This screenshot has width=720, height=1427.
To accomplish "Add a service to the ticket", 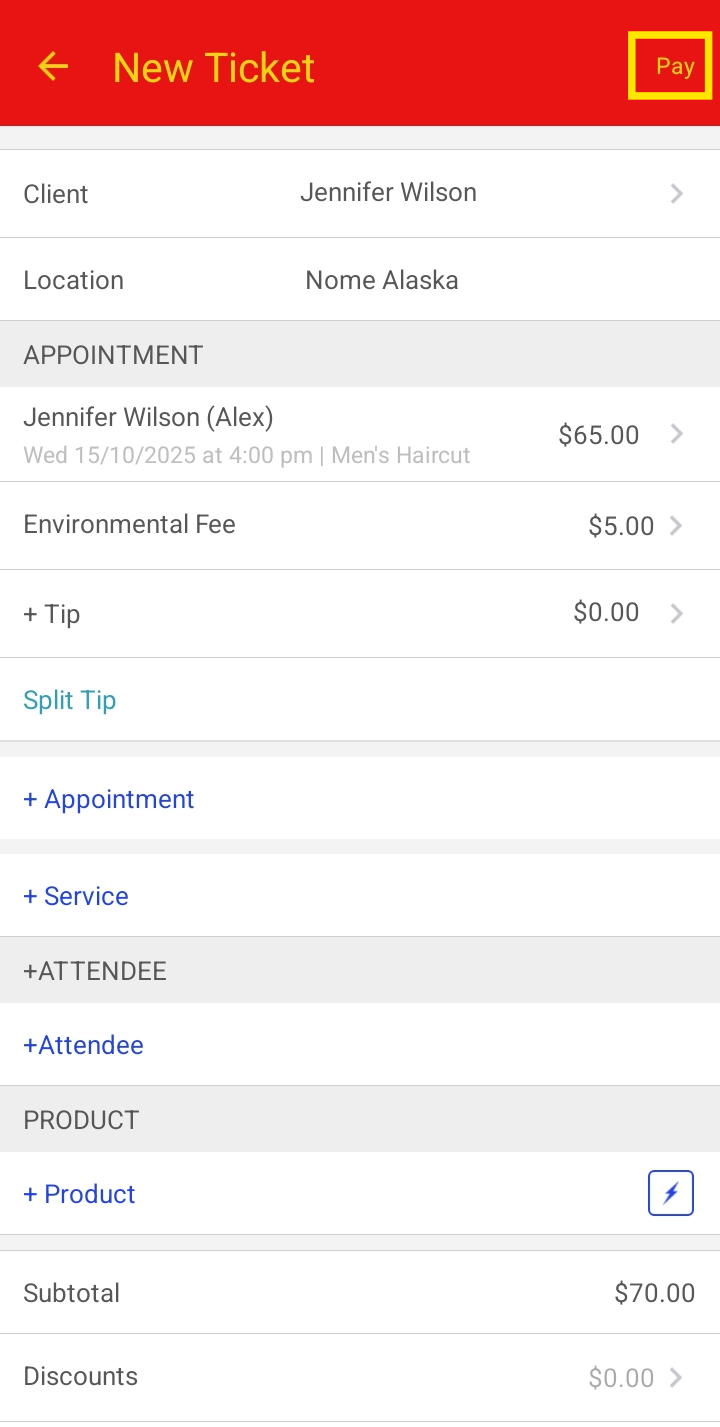I will [76, 896].
